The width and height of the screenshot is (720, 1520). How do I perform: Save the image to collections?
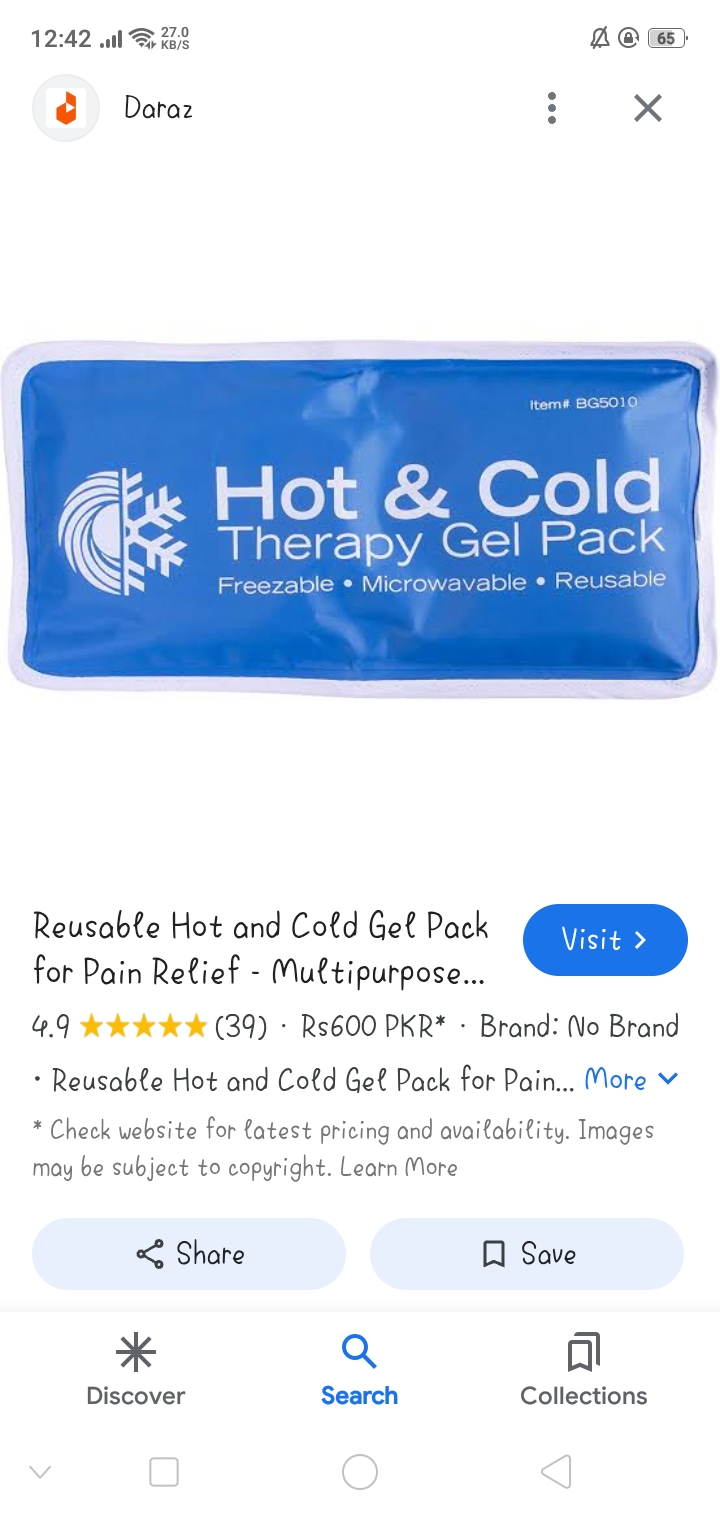(527, 1254)
